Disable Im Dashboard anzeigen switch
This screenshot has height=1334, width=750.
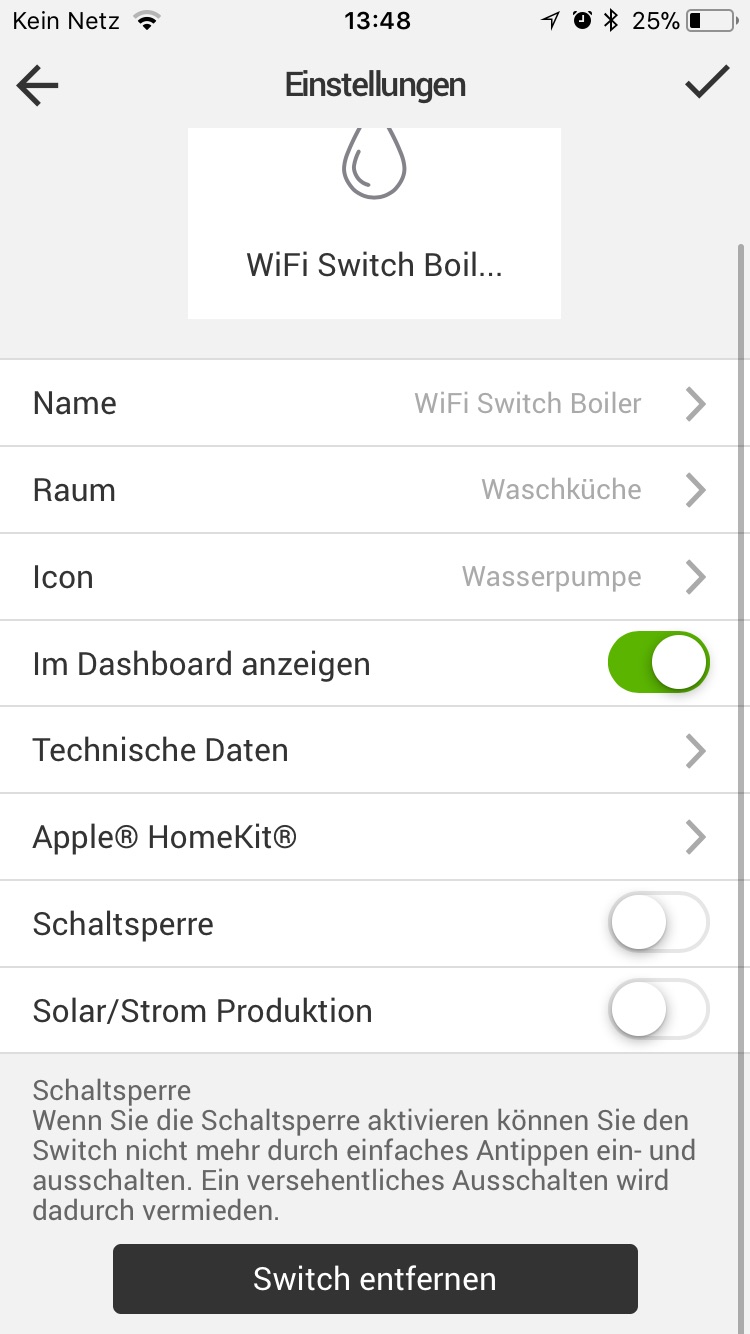pyautogui.click(x=658, y=663)
